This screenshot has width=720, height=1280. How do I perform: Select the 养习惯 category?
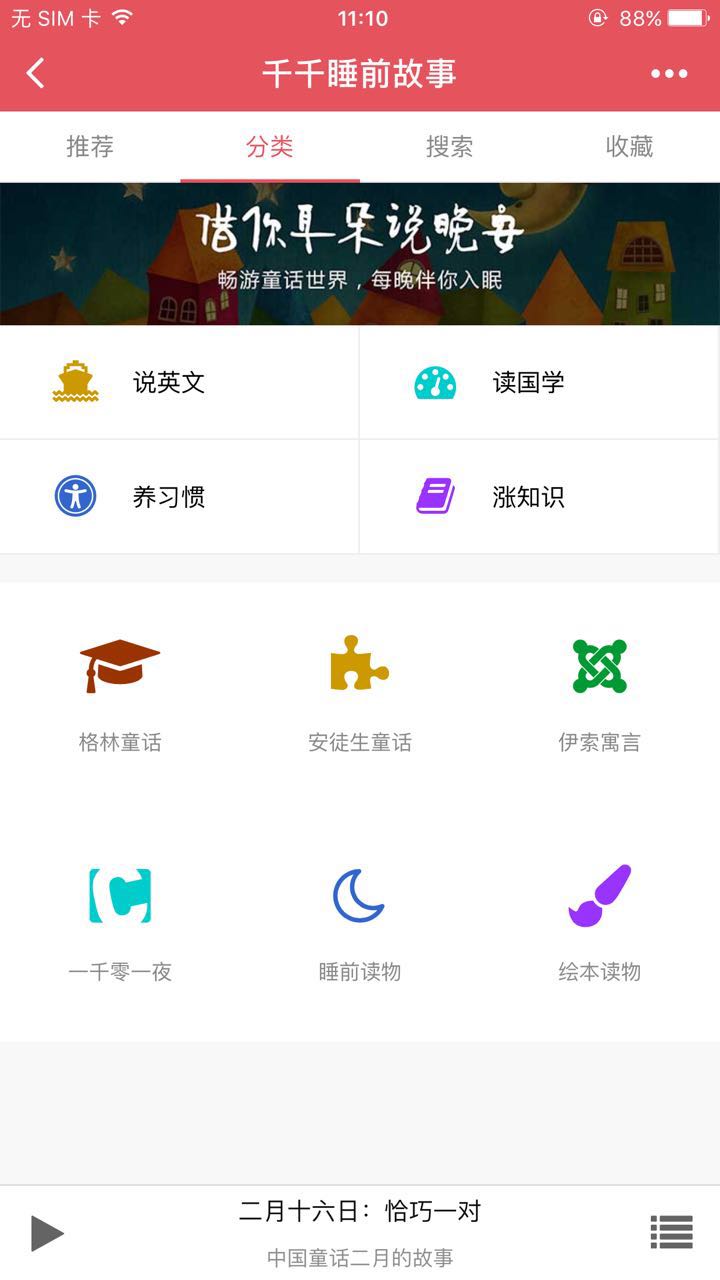point(179,497)
